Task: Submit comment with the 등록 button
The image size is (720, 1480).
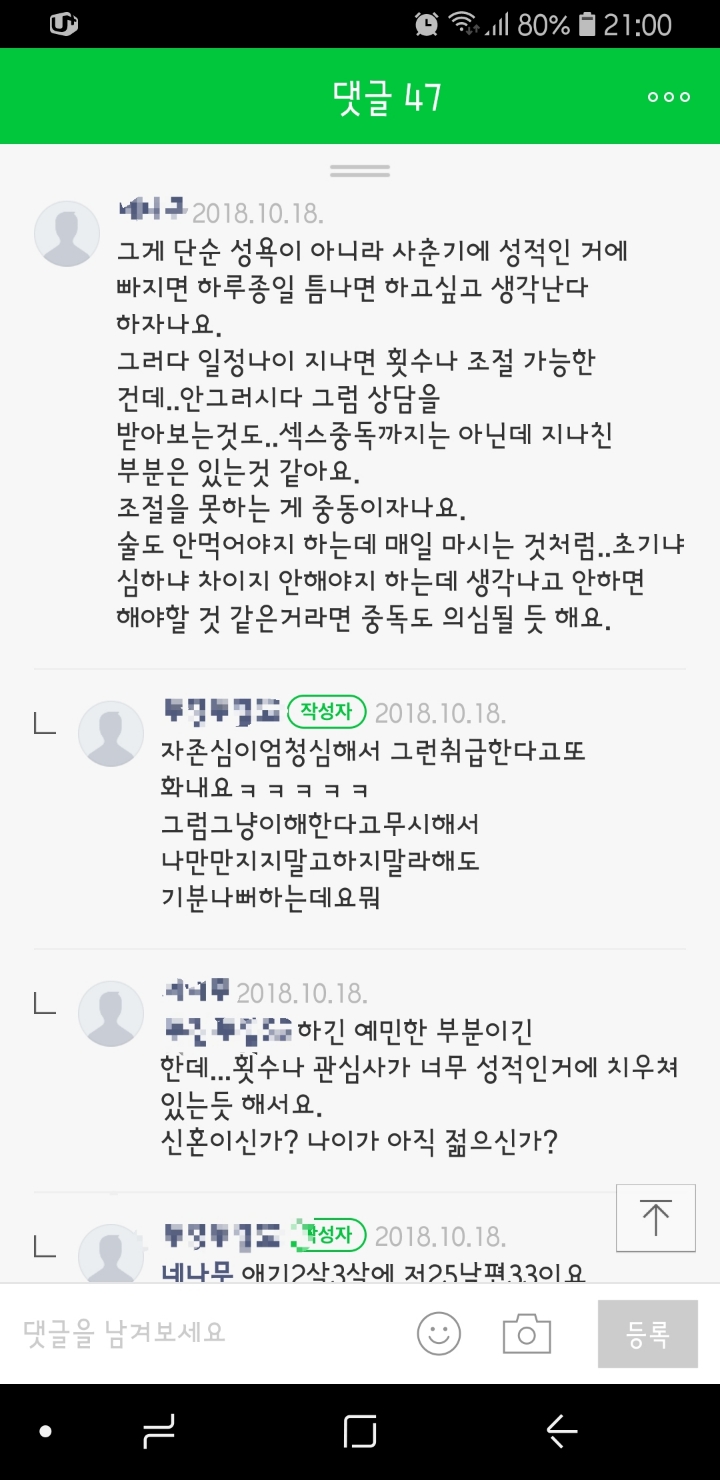Action: 647,1334
